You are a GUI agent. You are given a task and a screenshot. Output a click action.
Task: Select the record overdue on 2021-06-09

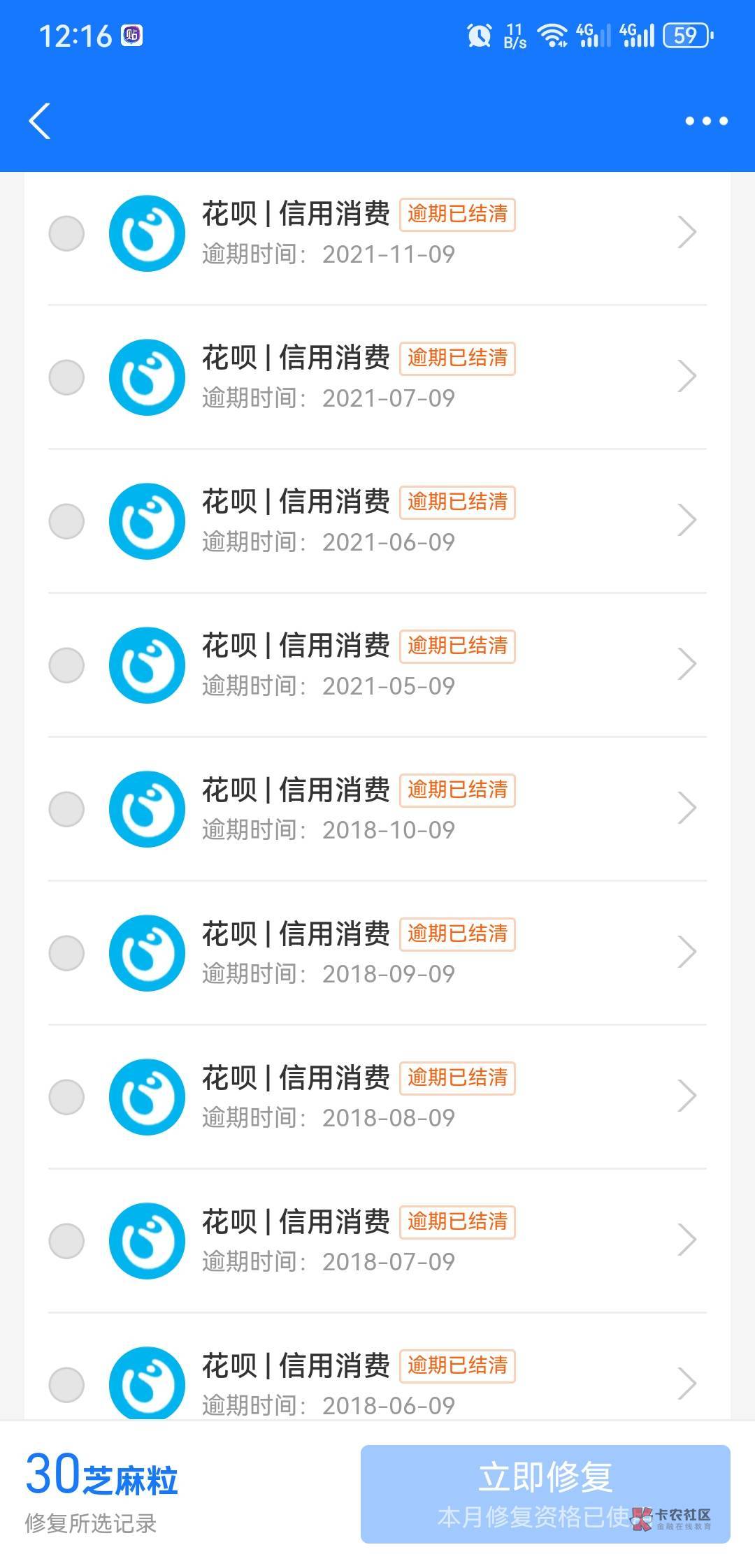pyautogui.click(x=66, y=521)
